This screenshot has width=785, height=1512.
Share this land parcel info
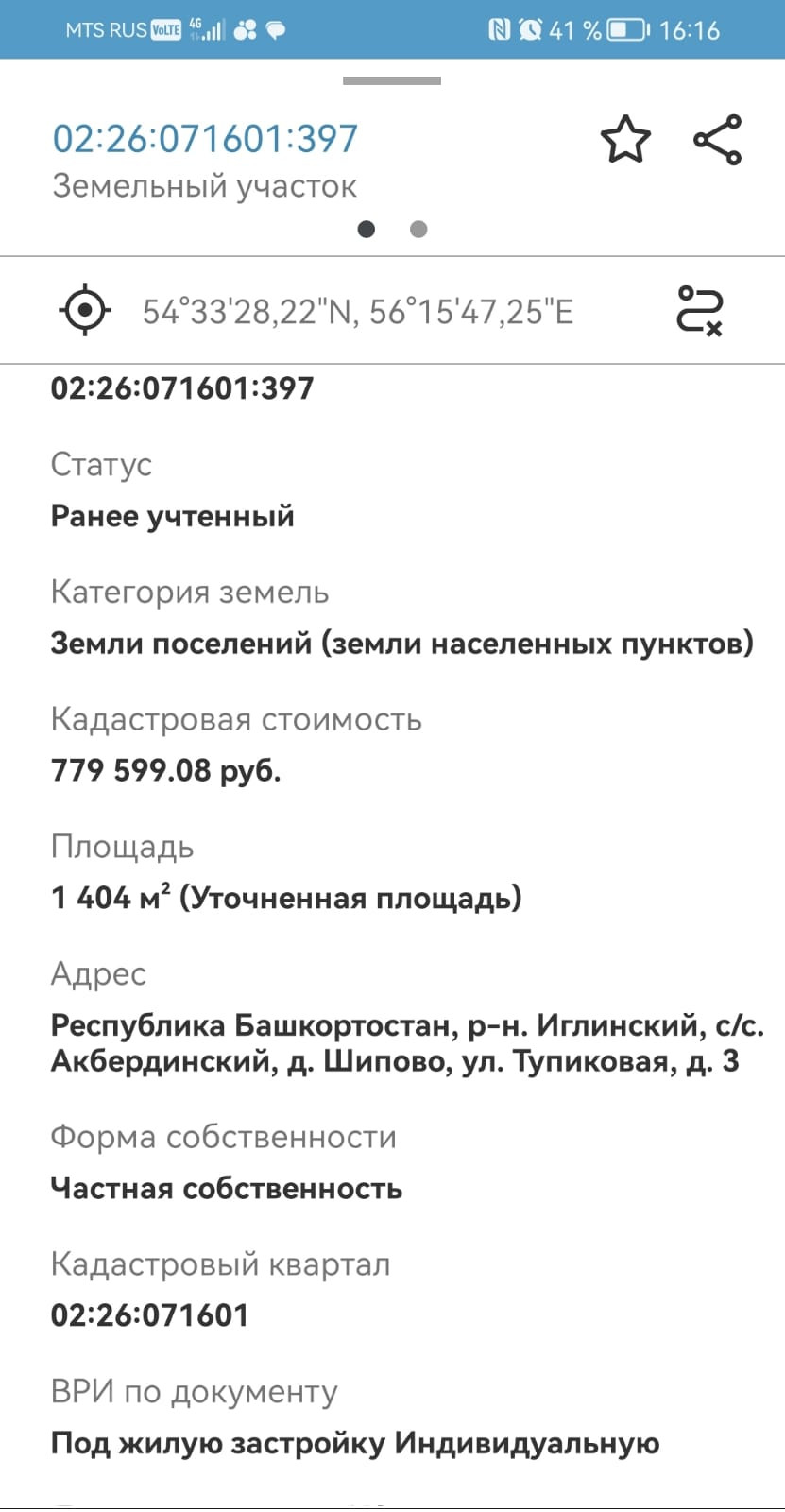coord(718,140)
